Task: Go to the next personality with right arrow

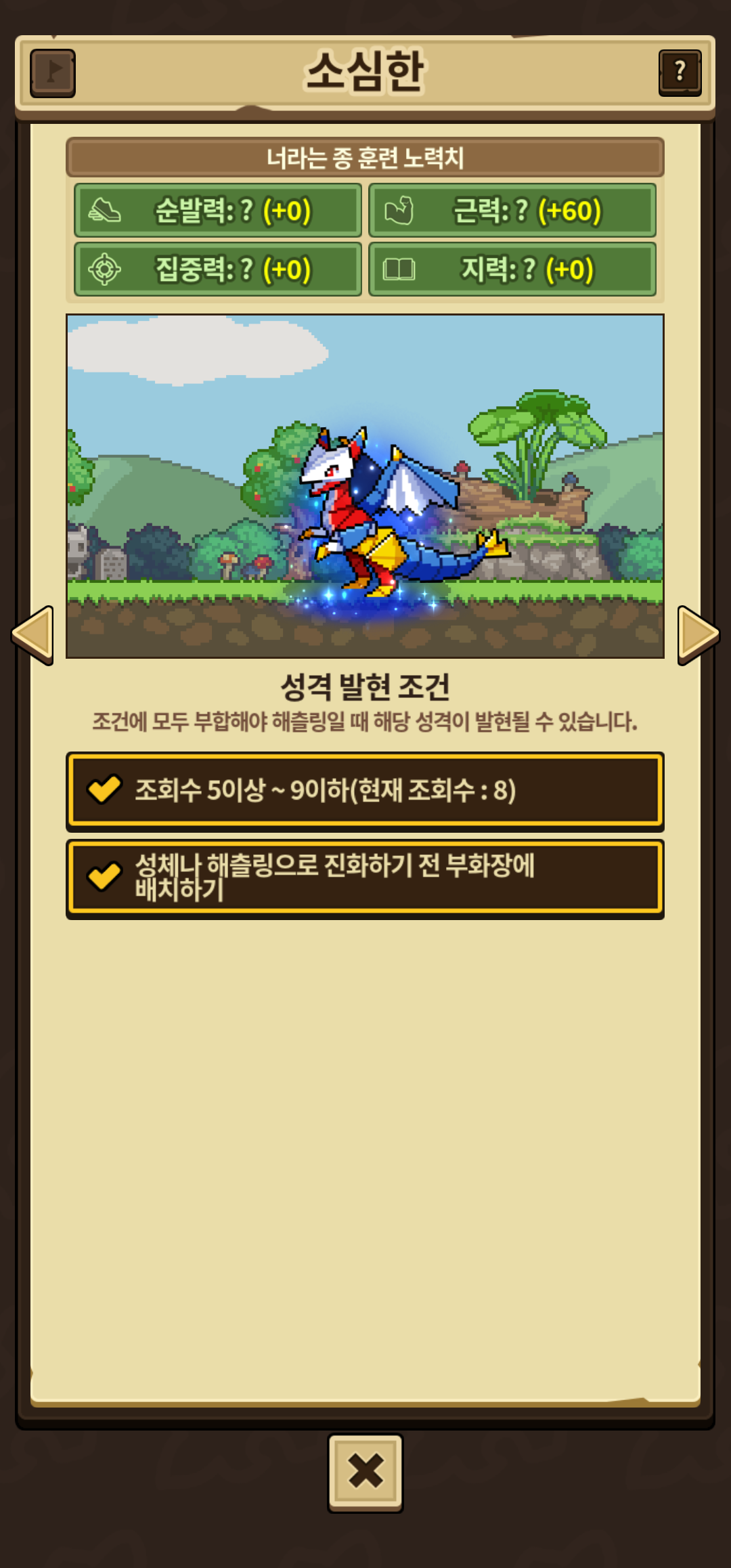Action: 697,635
